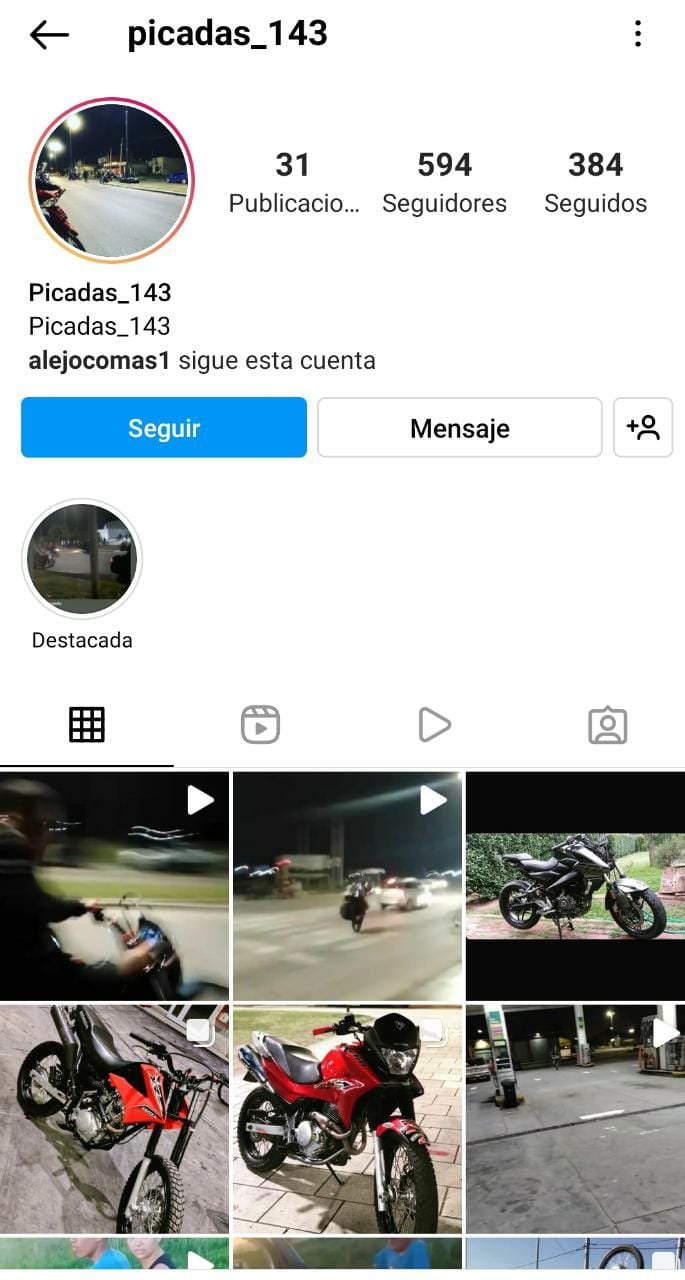Go back using the arrow icon
The height and width of the screenshot is (1280, 685).
pos(49,35)
